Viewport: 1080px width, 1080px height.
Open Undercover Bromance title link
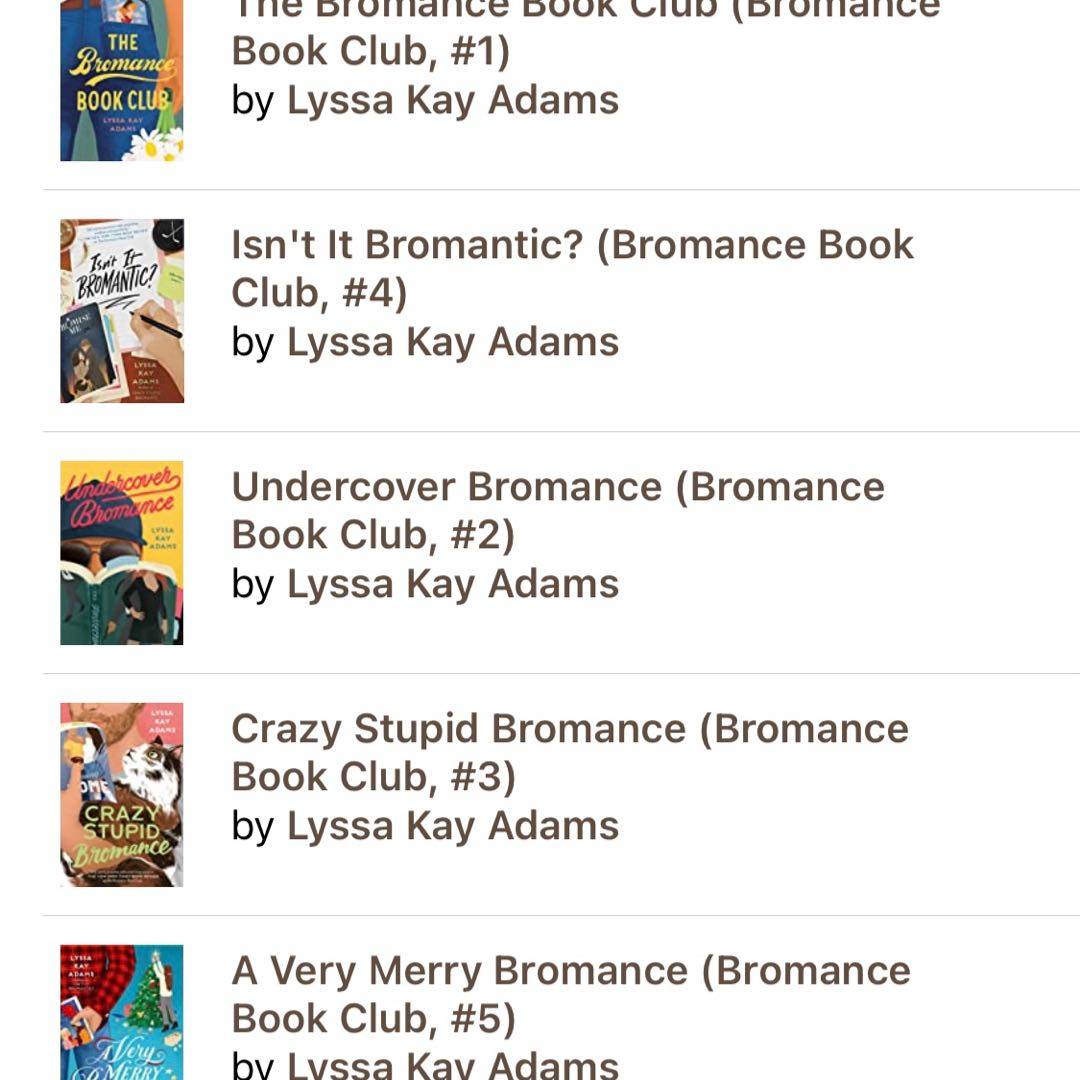tap(558, 510)
